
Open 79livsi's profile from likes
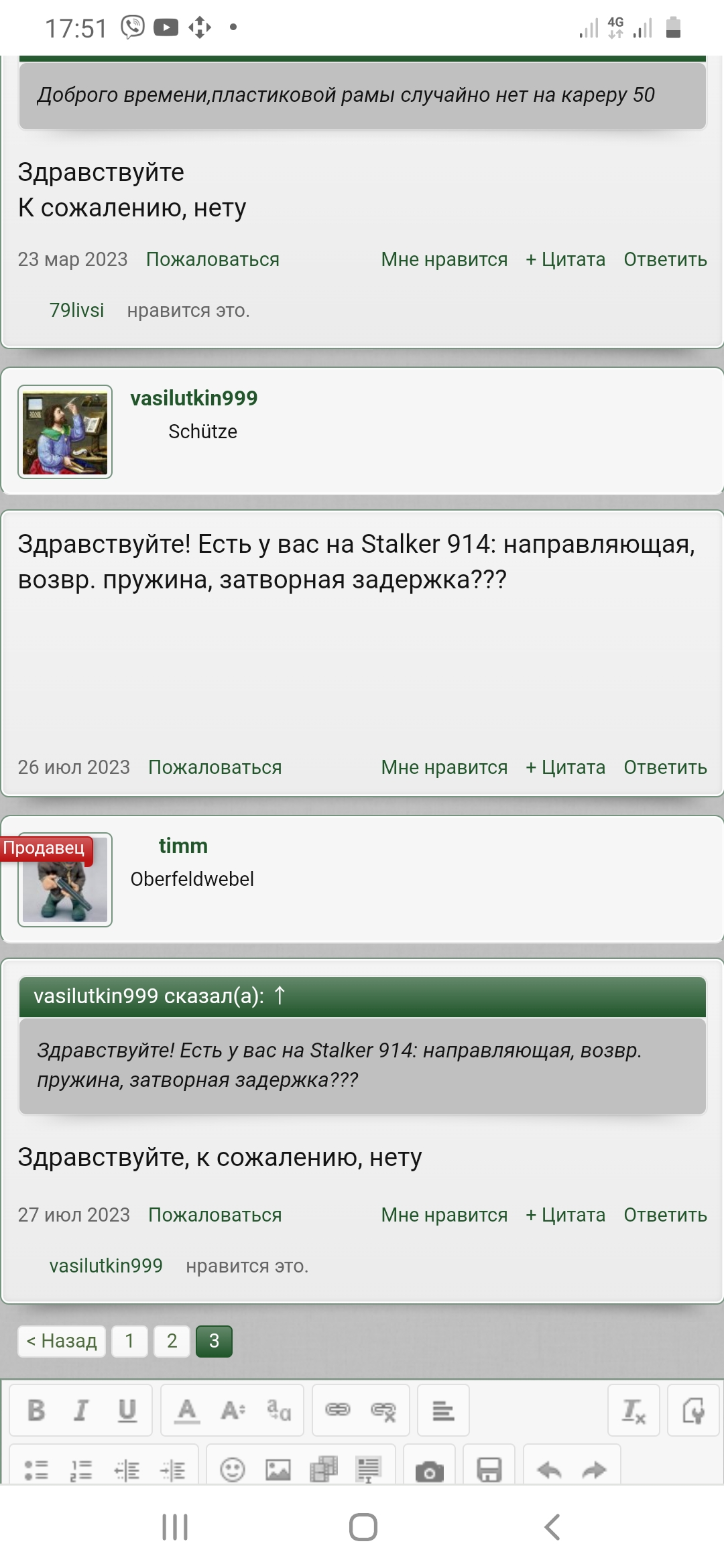76,310
